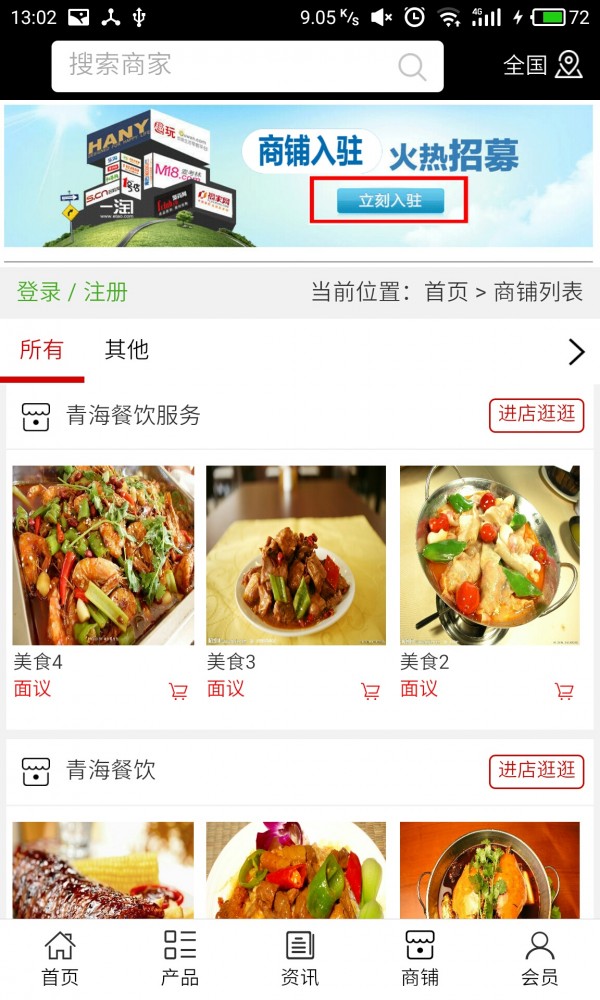Select the 所有 tab

point(42,349)
